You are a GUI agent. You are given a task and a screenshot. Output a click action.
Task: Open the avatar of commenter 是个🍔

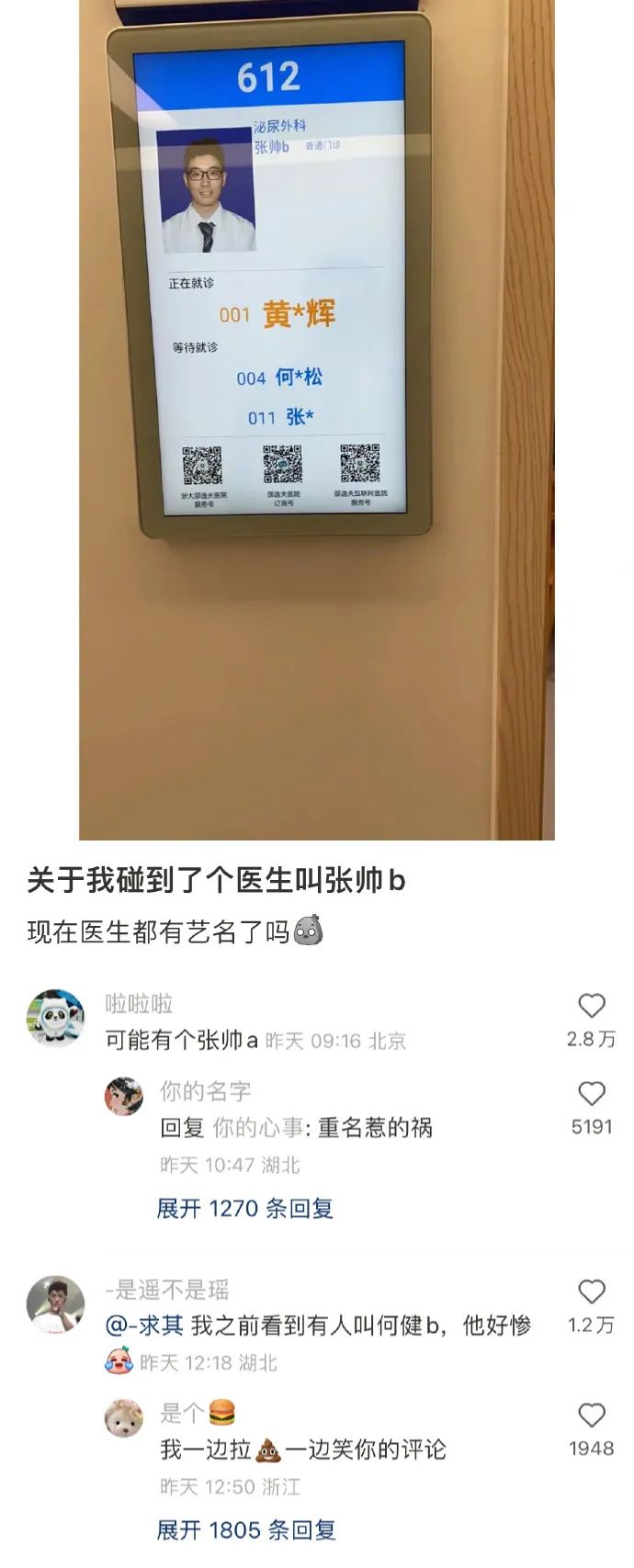tap(124, 1418)
